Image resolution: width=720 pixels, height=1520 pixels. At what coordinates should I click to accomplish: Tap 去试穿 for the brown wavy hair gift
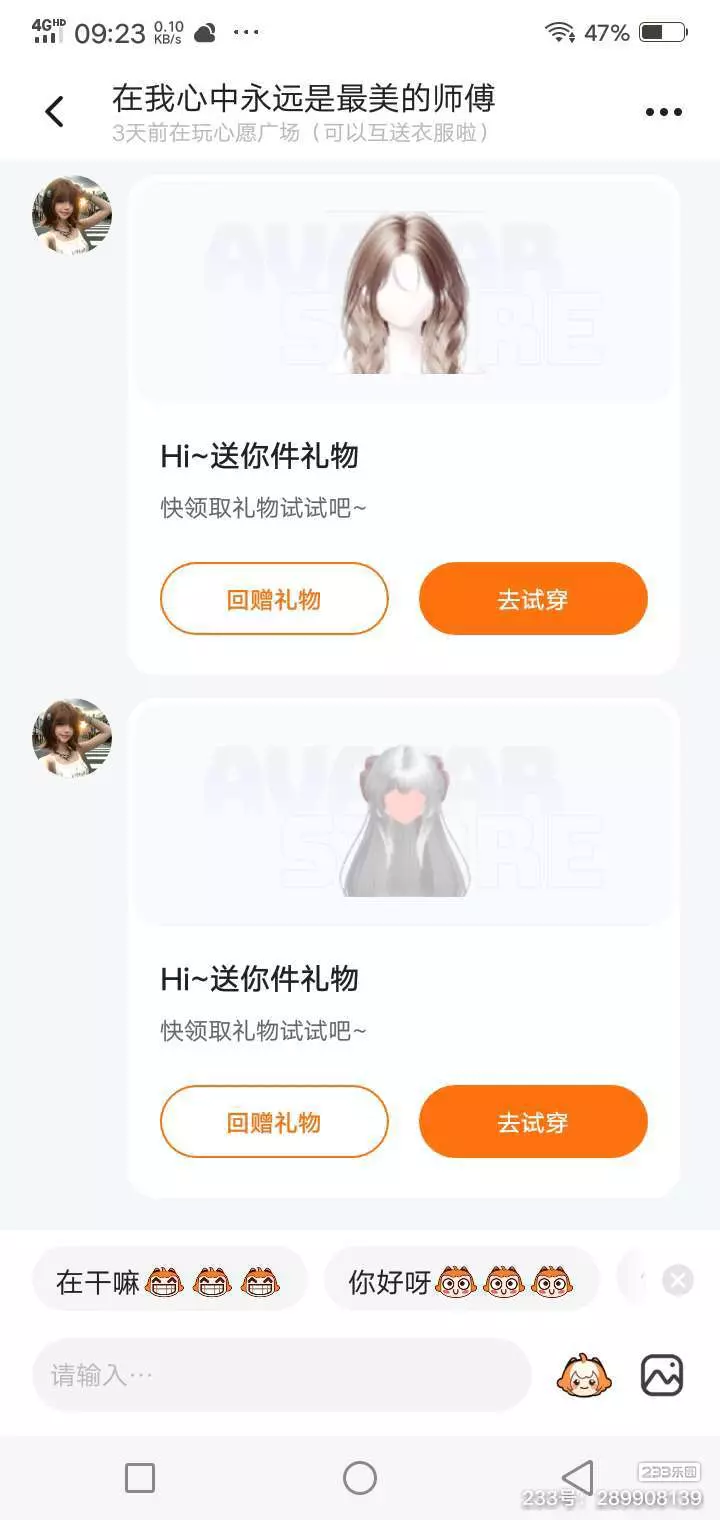coord(533,599)
